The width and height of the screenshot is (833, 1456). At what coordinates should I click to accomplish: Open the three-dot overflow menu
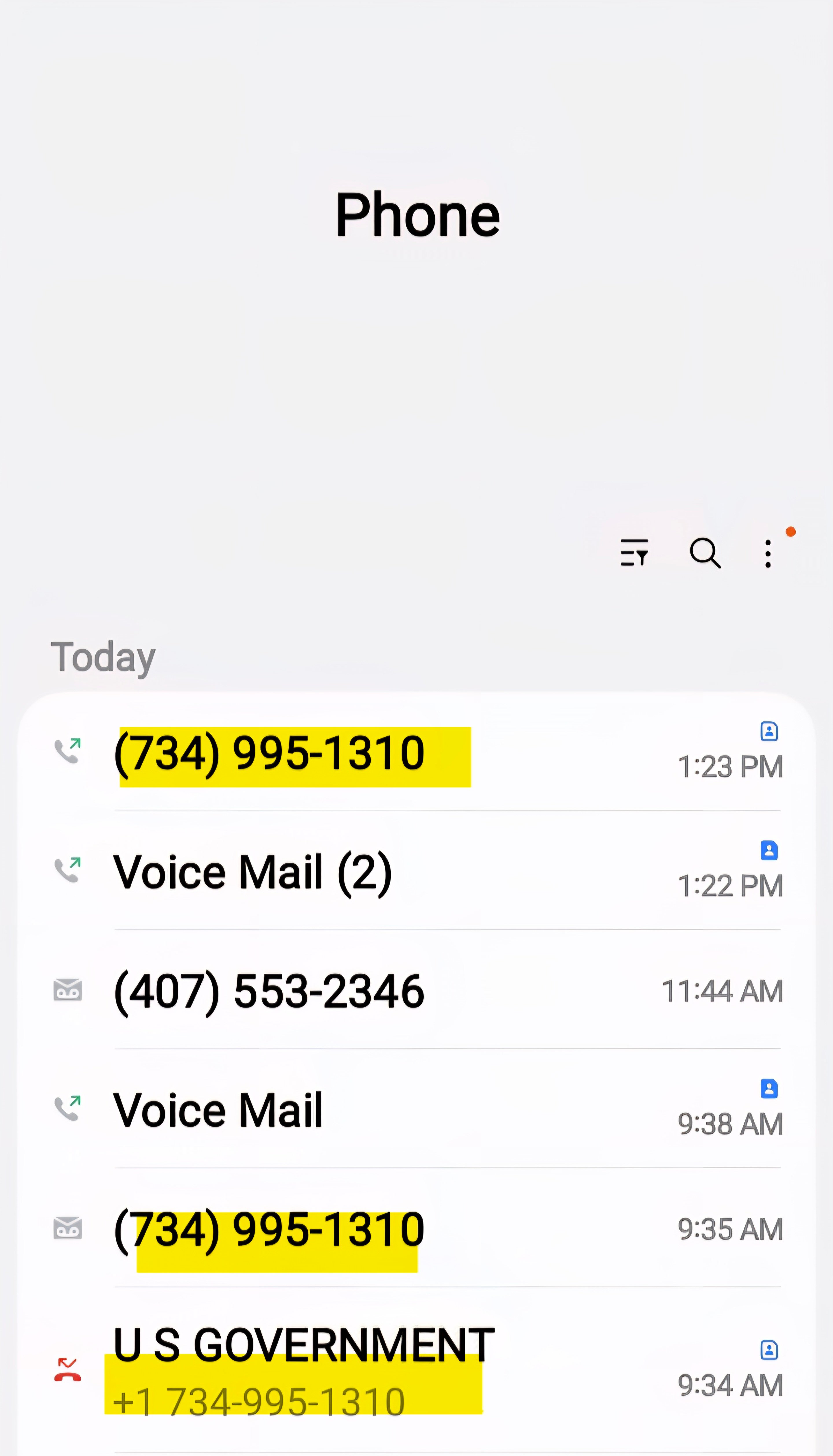(x=768, y=554)
